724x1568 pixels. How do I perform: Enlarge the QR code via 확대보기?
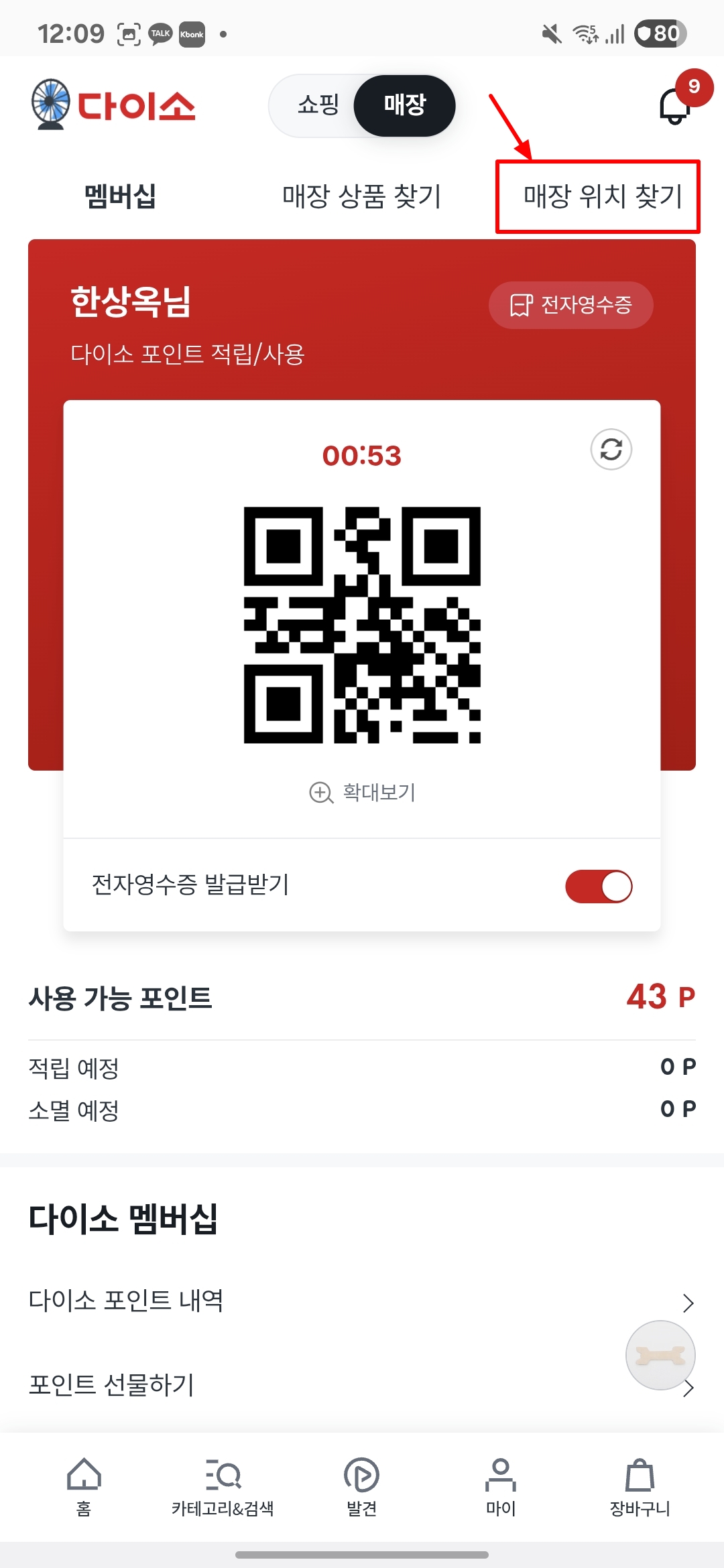pyautogui.click(x=362, y=793)
